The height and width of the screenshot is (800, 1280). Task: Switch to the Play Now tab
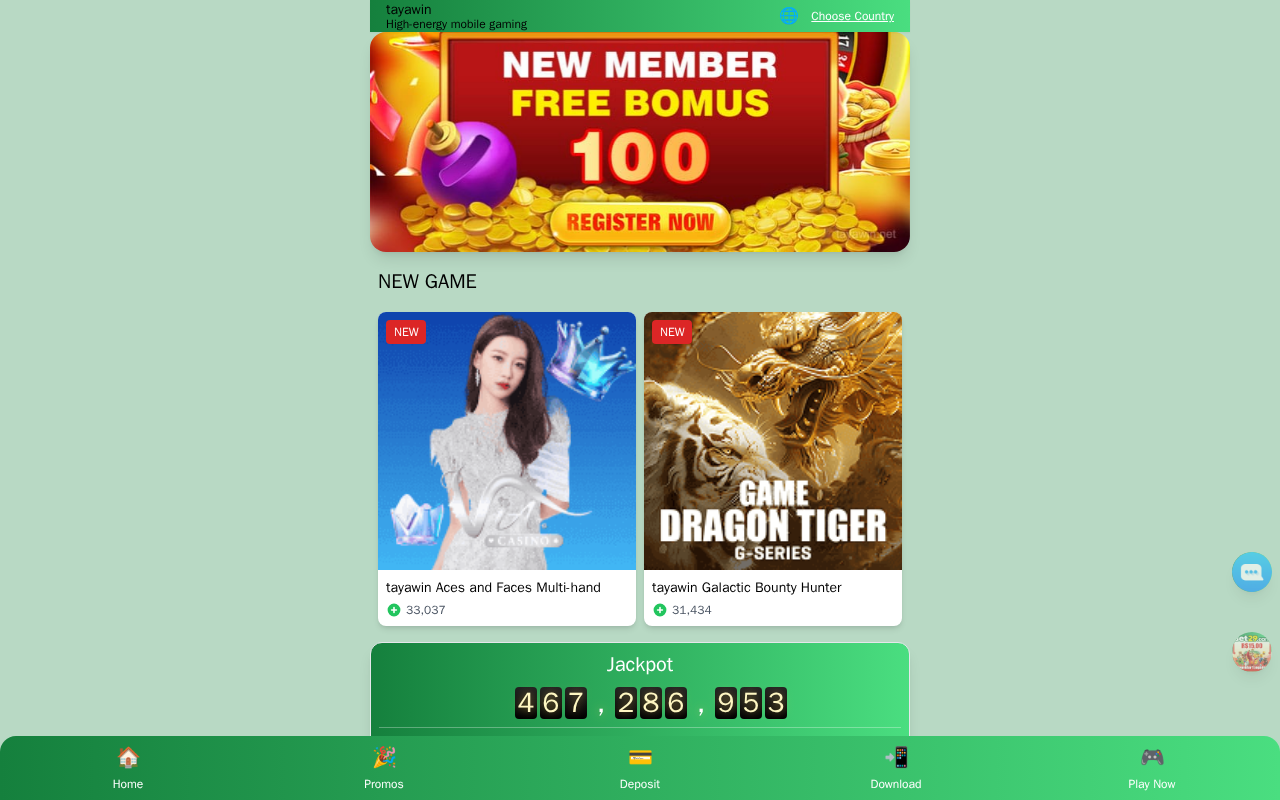coord(1152,768)
